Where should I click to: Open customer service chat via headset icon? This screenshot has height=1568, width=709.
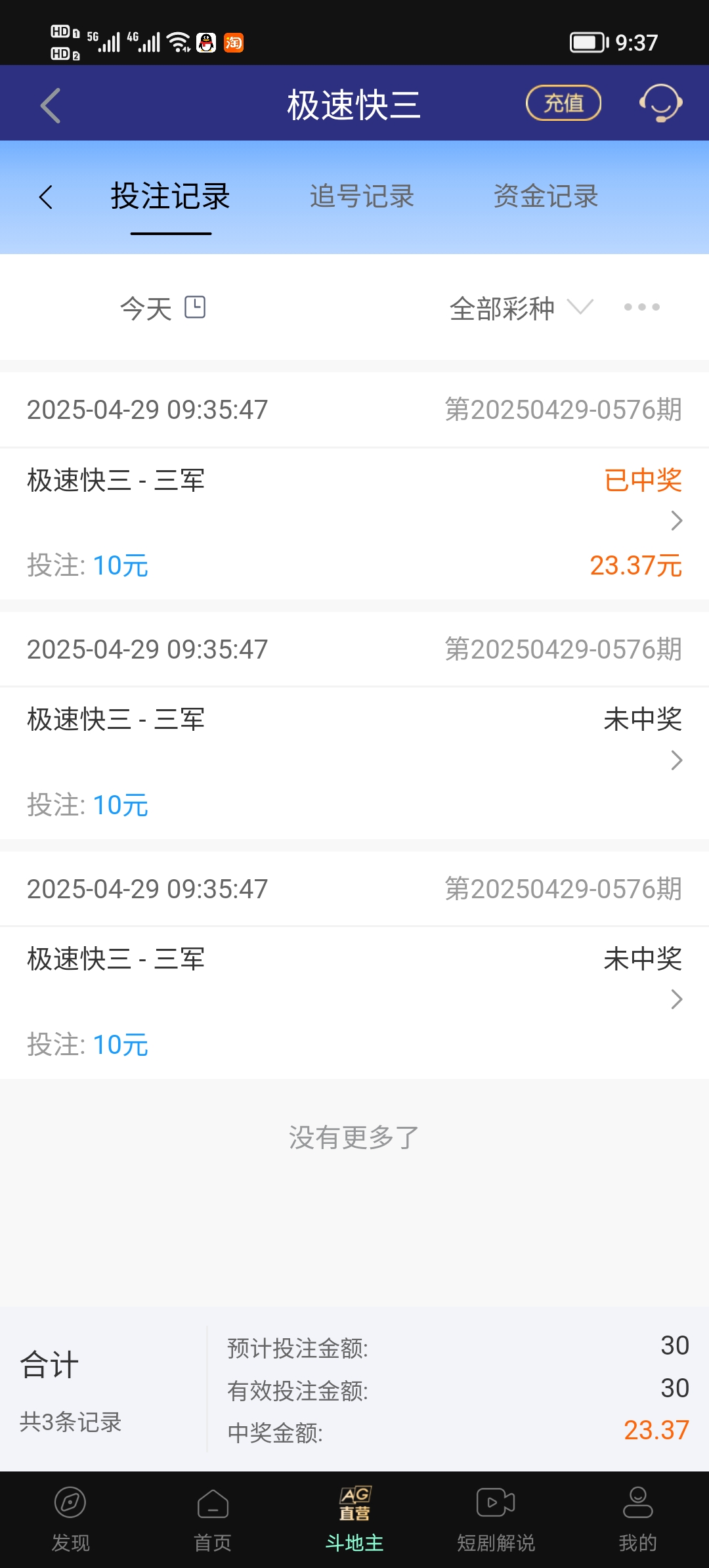(x=662, y=103)
